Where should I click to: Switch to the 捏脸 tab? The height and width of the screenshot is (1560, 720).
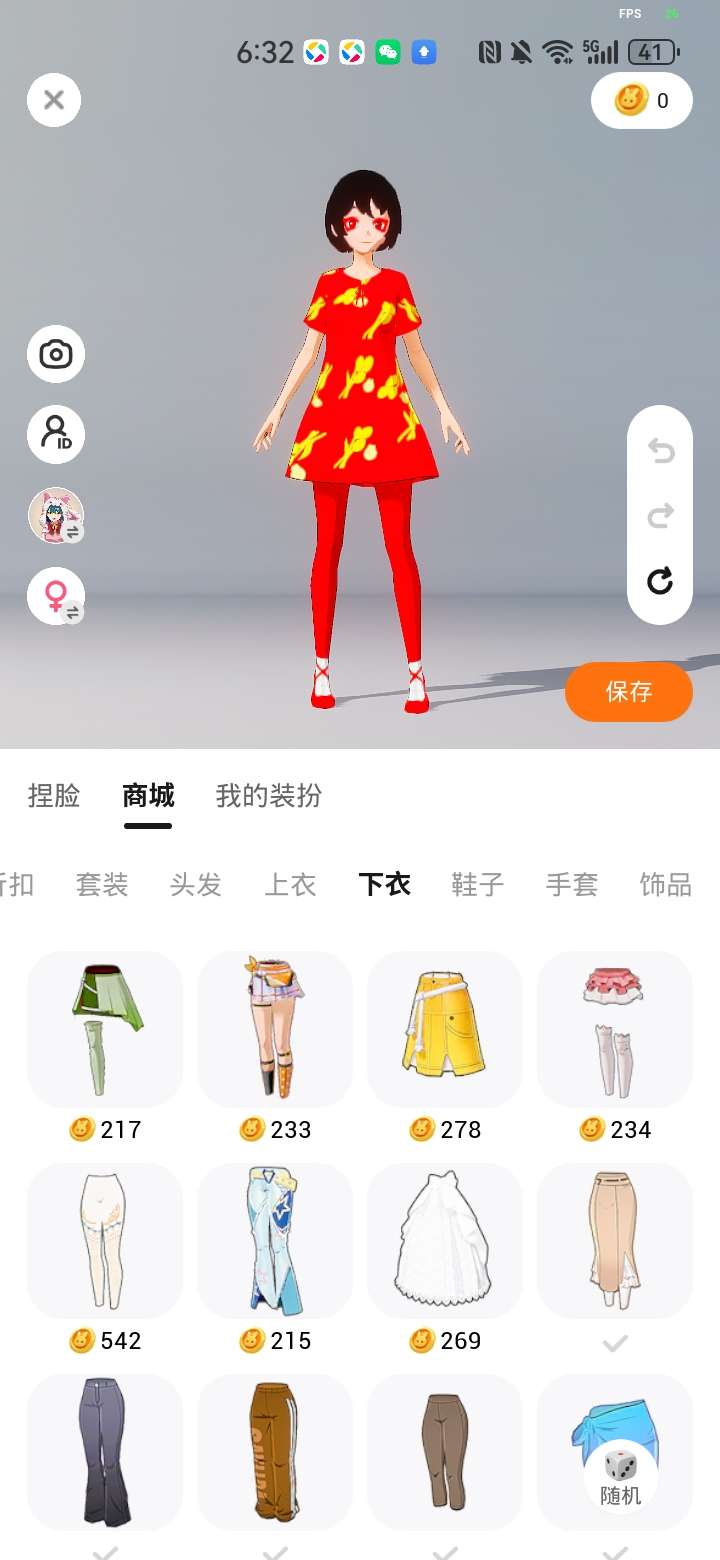[54, 796]
